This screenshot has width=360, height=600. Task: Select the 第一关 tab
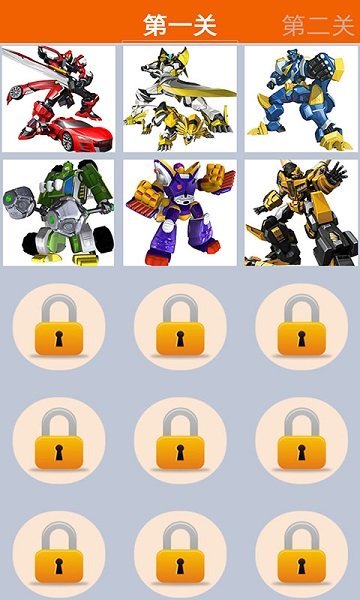pyautogui.click(x=180, y=26)
